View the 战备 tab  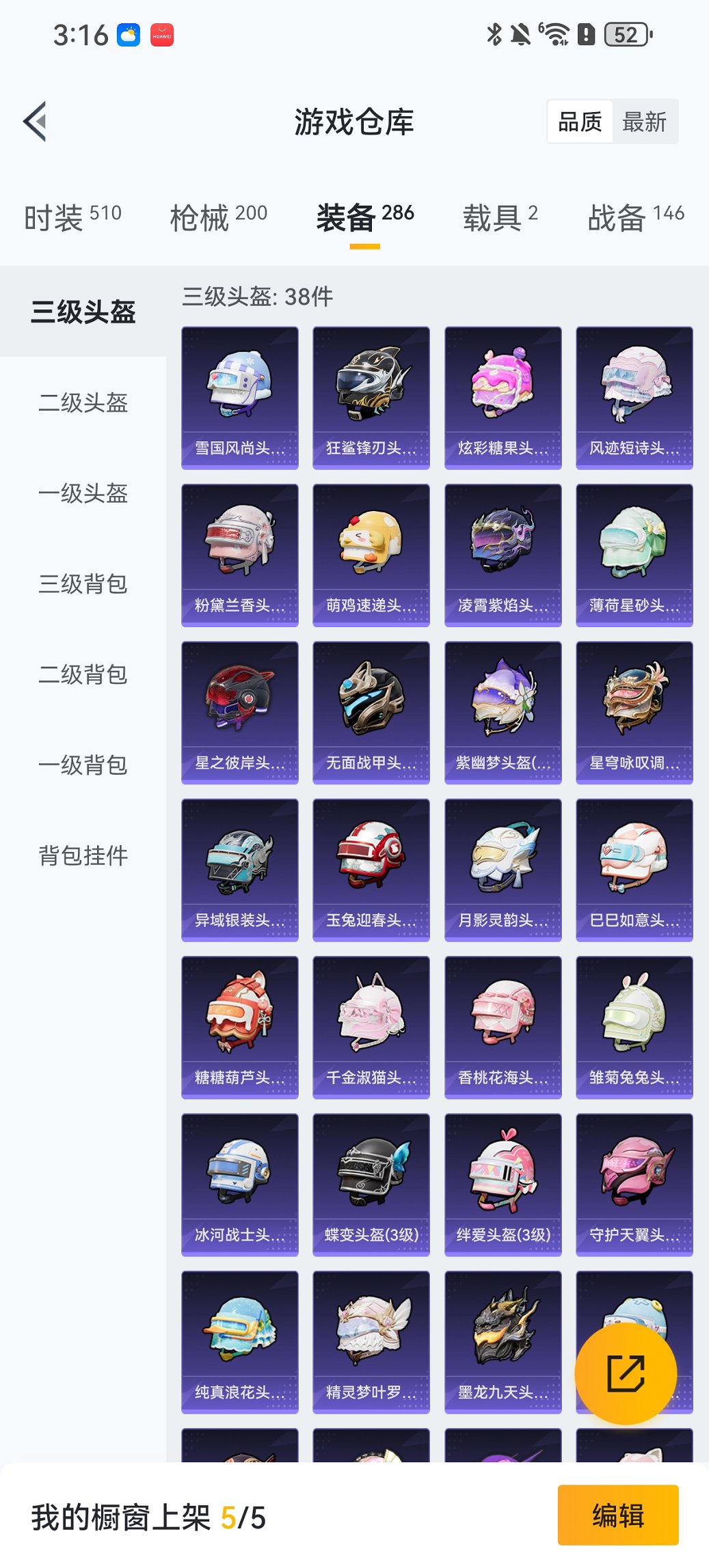635,217
